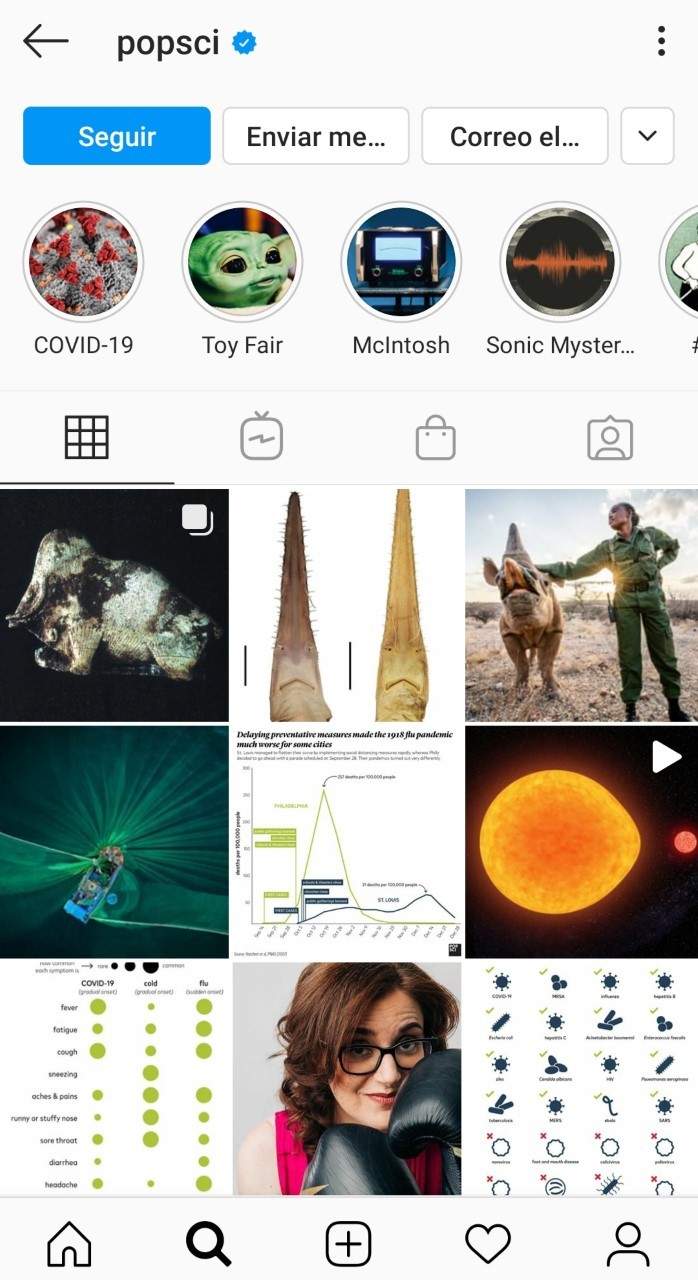Viewport: 698px width, 1280px height.
Task: Open the COVID-19 cold flu symptoms post
Action: [x=114, y=1078]
